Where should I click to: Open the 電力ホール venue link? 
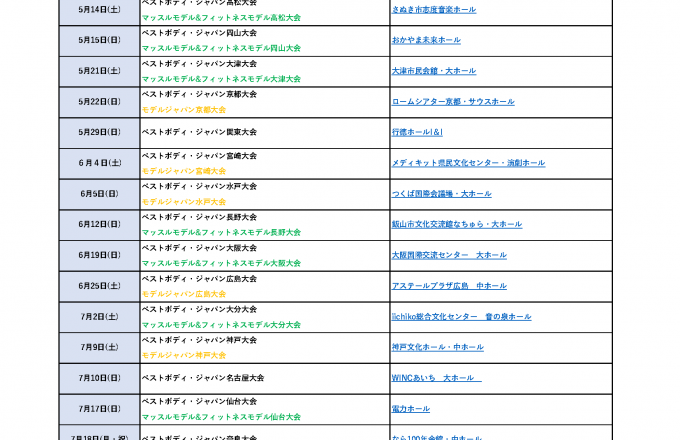pos(410,409)
